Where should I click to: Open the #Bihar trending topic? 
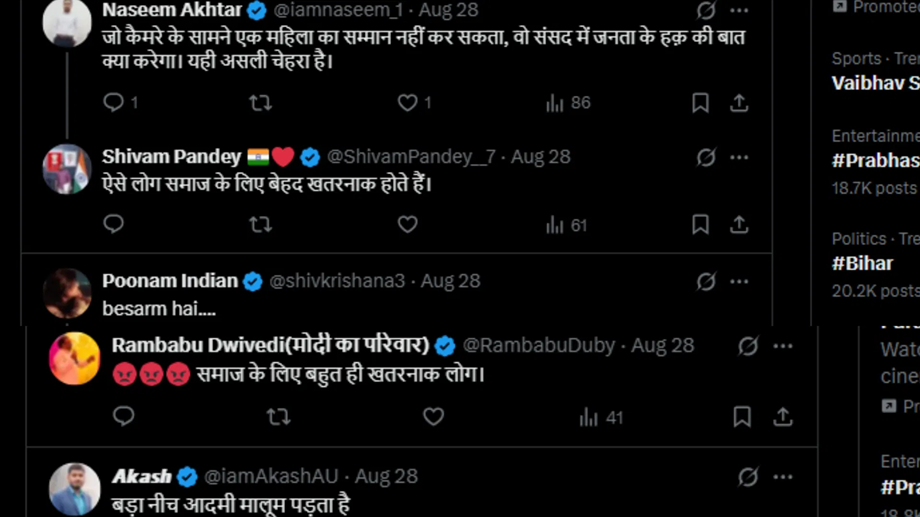863,263
